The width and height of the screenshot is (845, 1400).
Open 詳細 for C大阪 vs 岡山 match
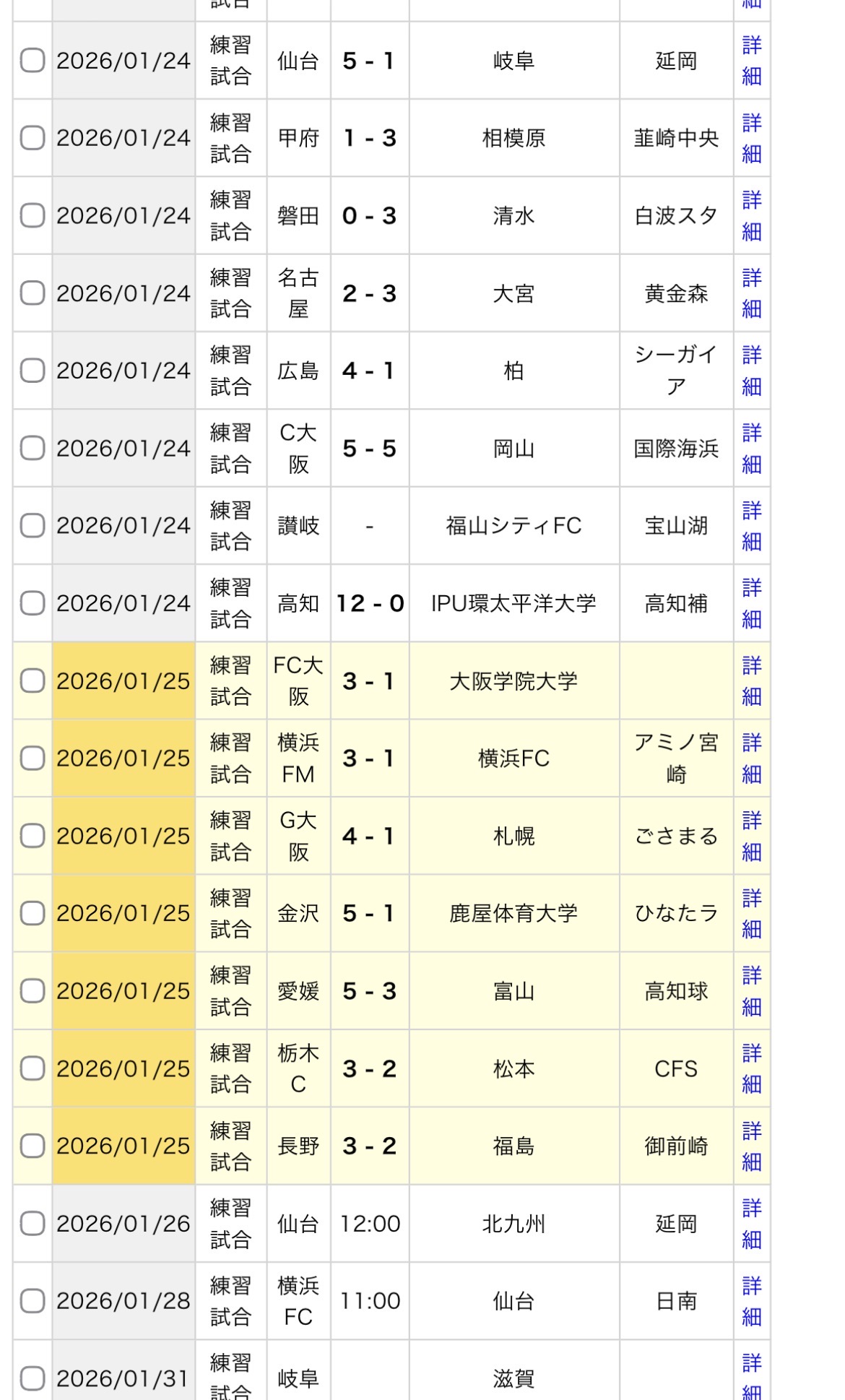tap(751, 449)
